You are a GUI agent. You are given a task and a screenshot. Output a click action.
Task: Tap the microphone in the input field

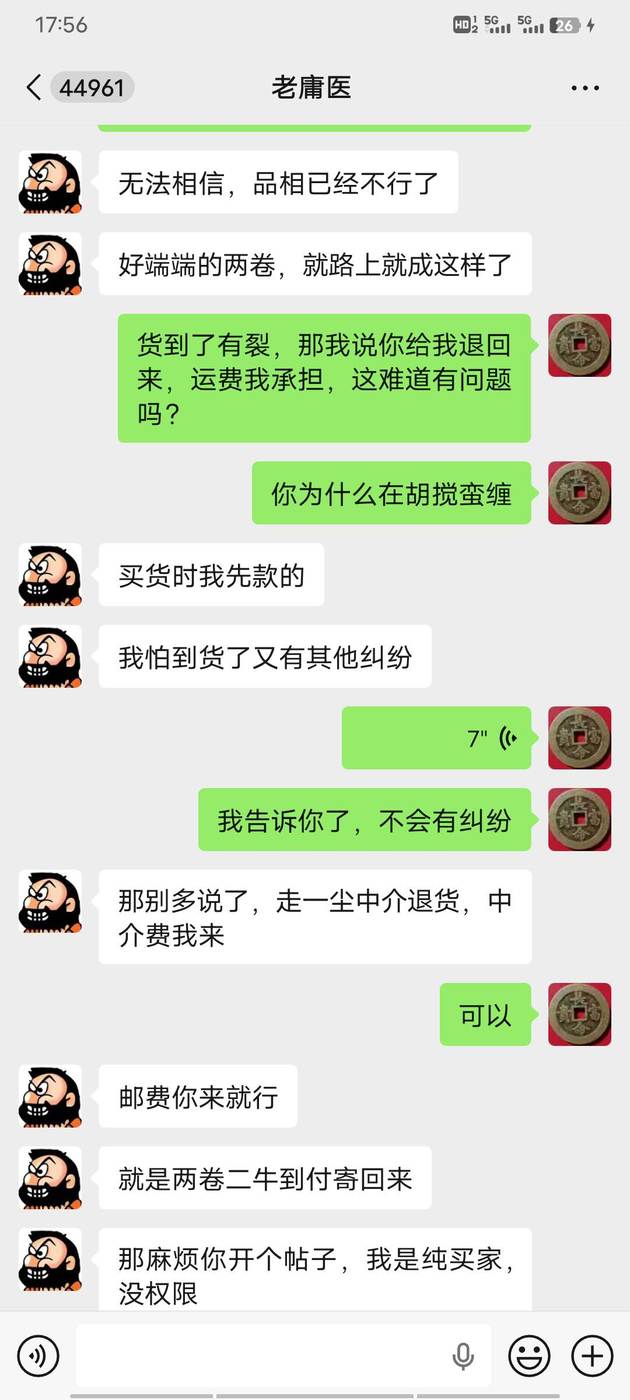[463, 1356]
